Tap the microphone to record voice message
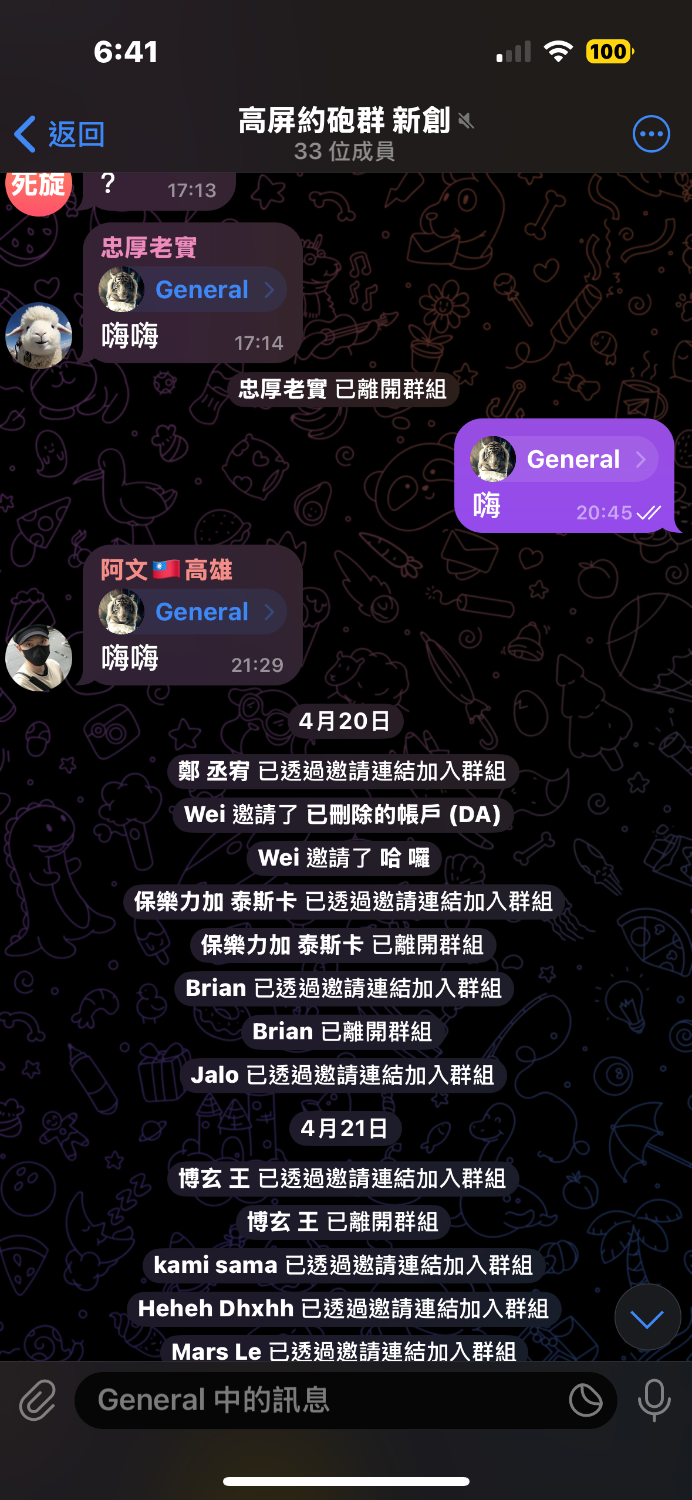The image size is (692, 1500). pos(654,1400)
